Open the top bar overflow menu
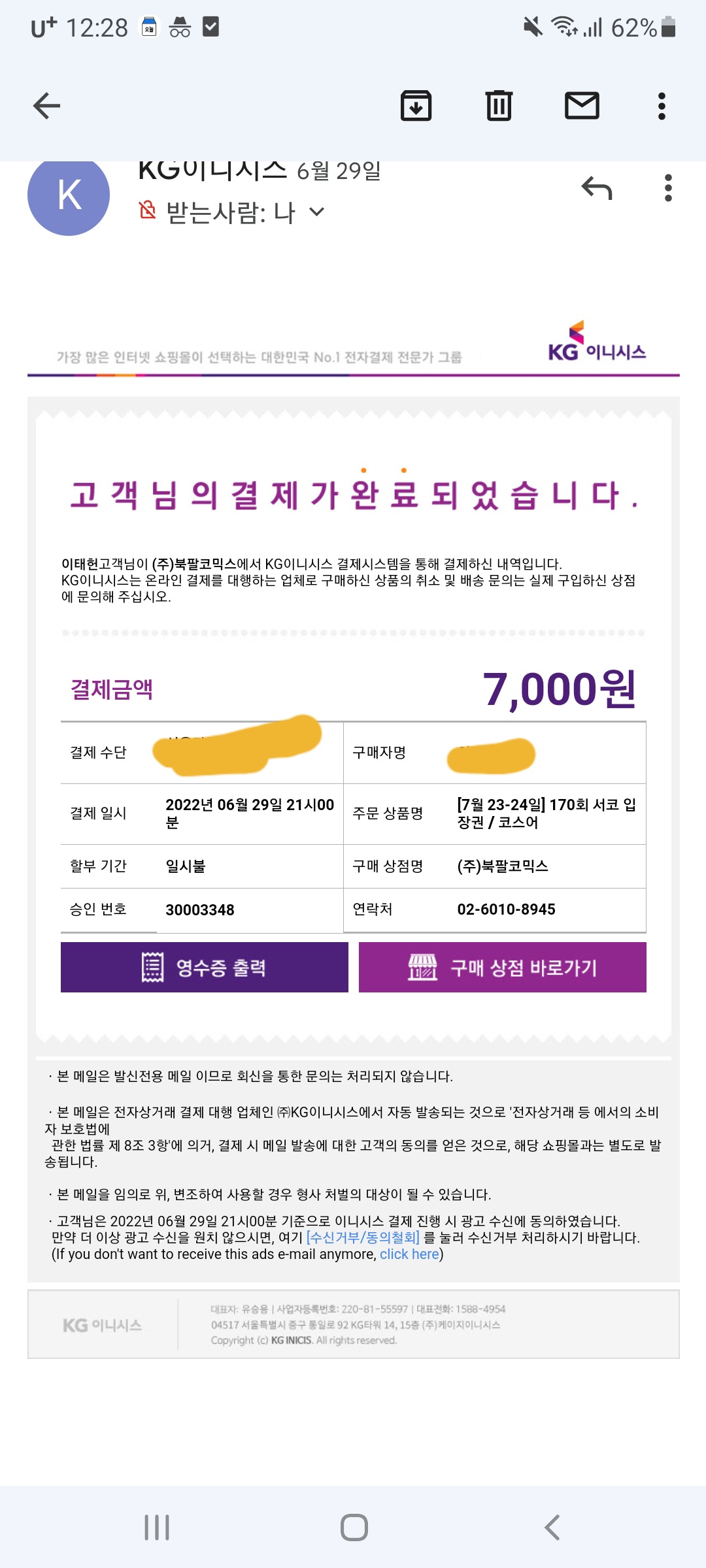The image size is (706, 1568). [662, 106]
